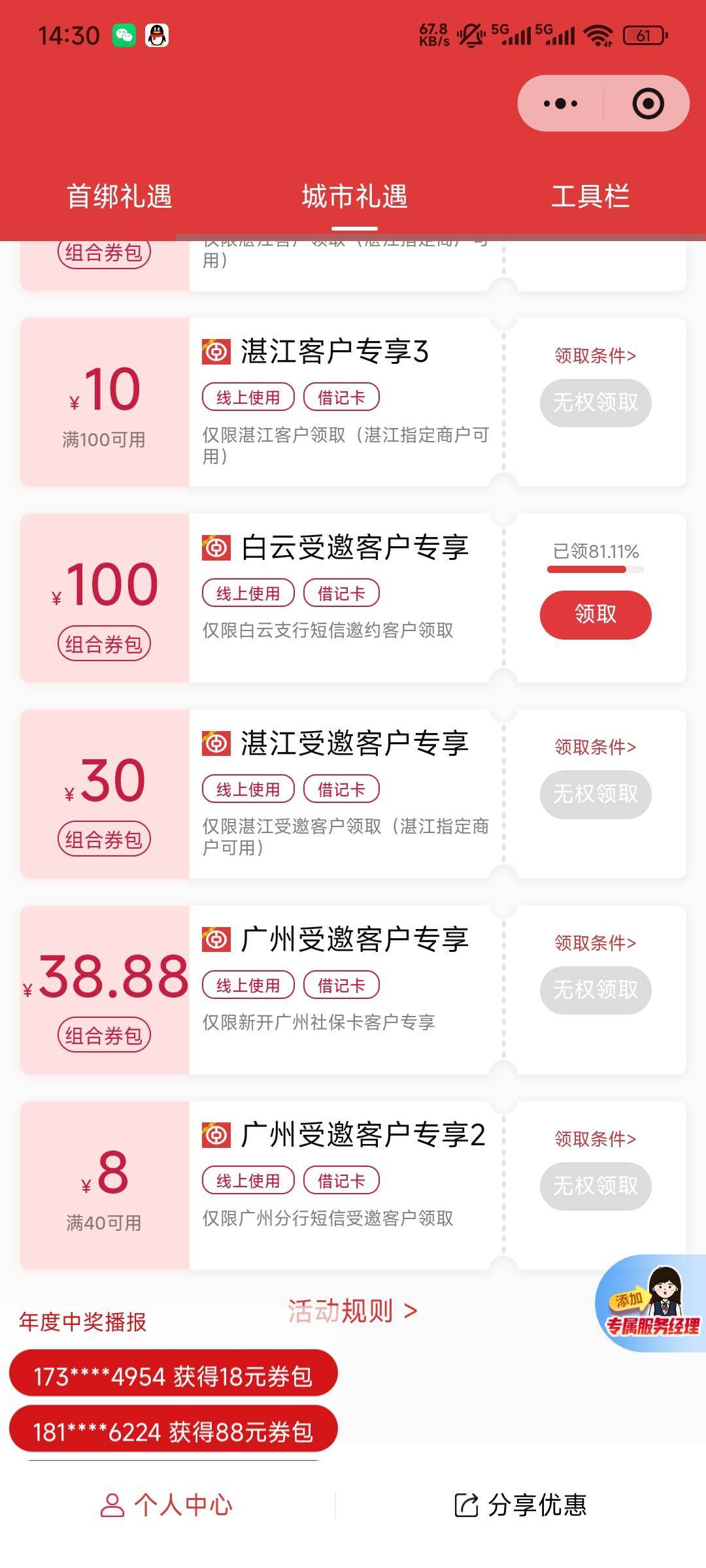Claim the 白云受邀客户专享 coupon with 领取
Viewport: 706px width, 1568px height.
595,614
